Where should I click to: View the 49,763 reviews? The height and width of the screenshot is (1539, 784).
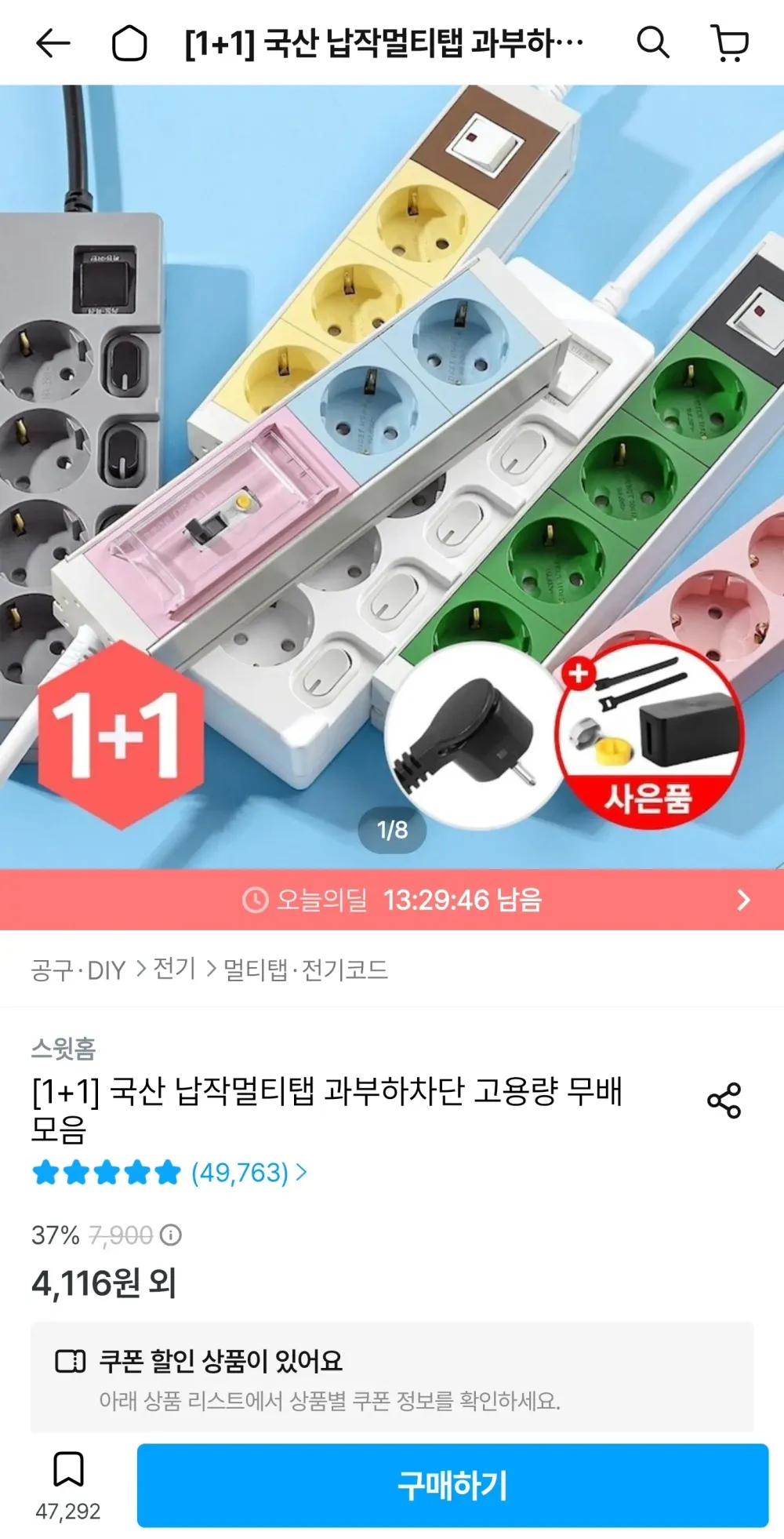pos(249,1173)
